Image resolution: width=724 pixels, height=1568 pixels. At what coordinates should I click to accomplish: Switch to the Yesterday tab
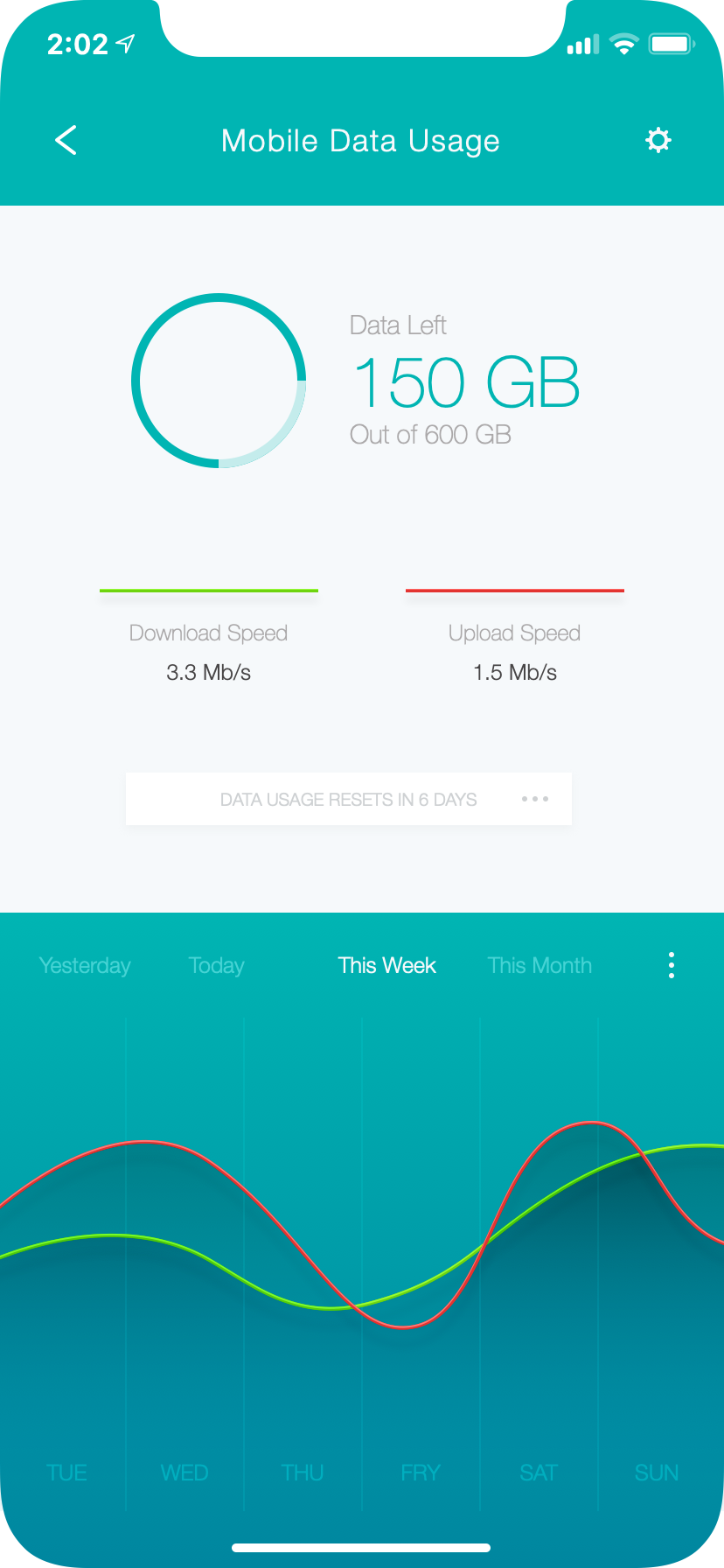point(85,965)
